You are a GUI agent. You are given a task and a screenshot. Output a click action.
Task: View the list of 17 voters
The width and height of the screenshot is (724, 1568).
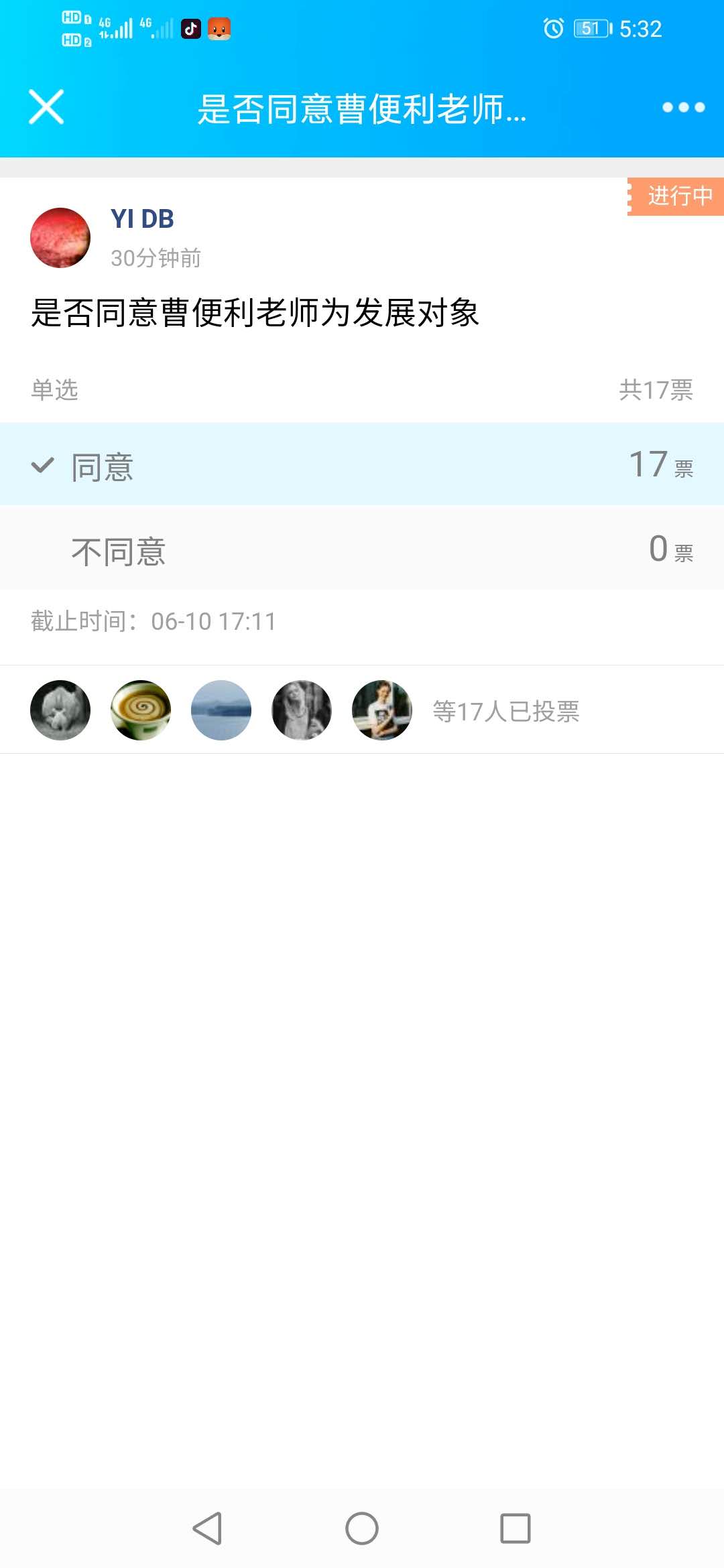tap(505, 711)
